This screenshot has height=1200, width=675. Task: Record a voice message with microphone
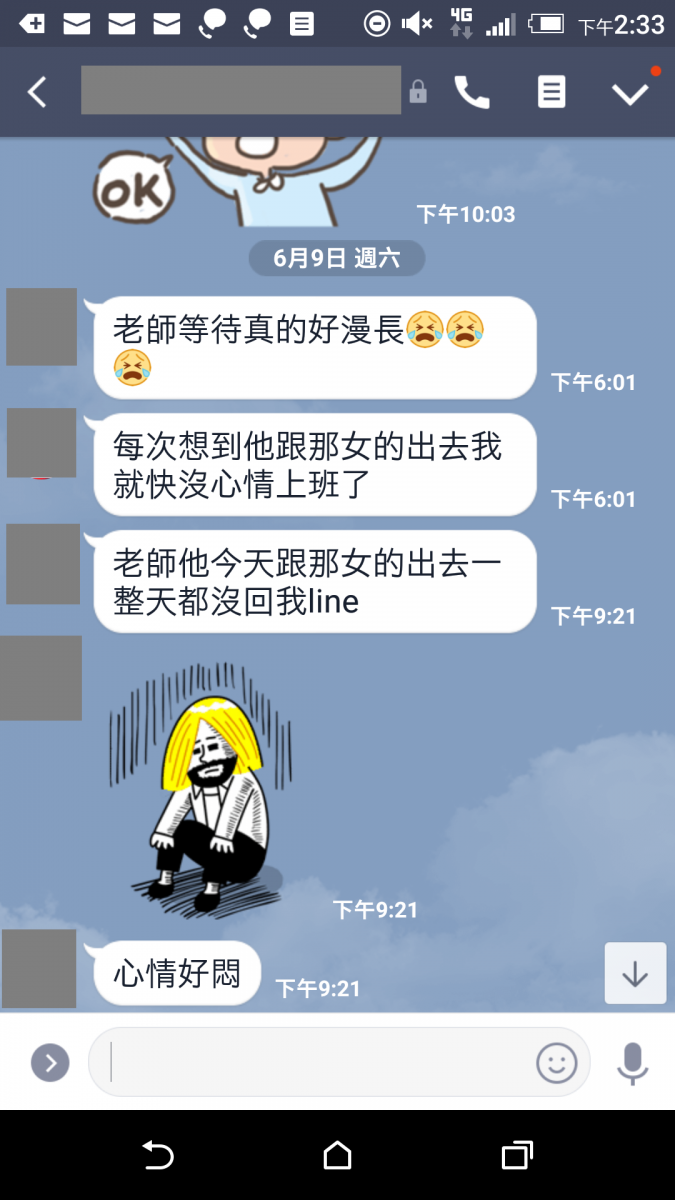click(x=632, y=1062)
